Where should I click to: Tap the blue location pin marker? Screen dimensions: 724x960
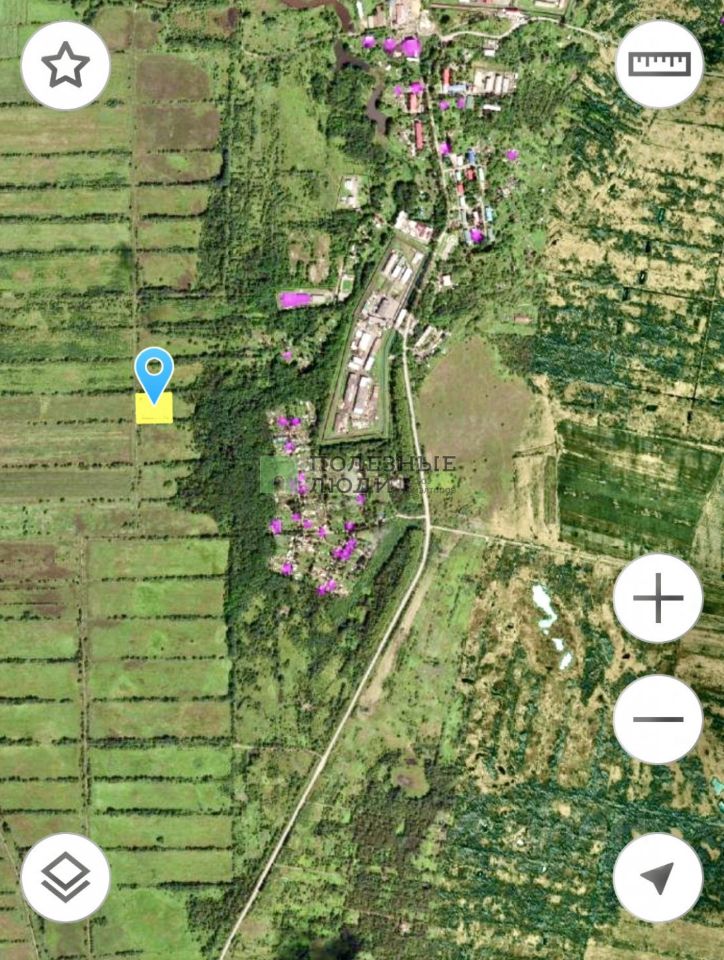coord(154,374)
